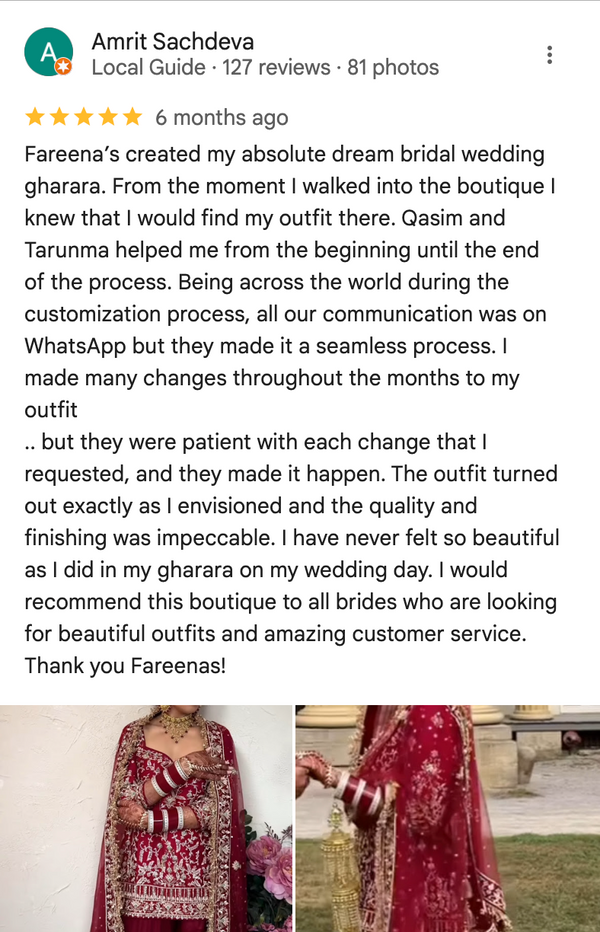Open the review's three-dot overflow menu

click(x=549, y=55)
